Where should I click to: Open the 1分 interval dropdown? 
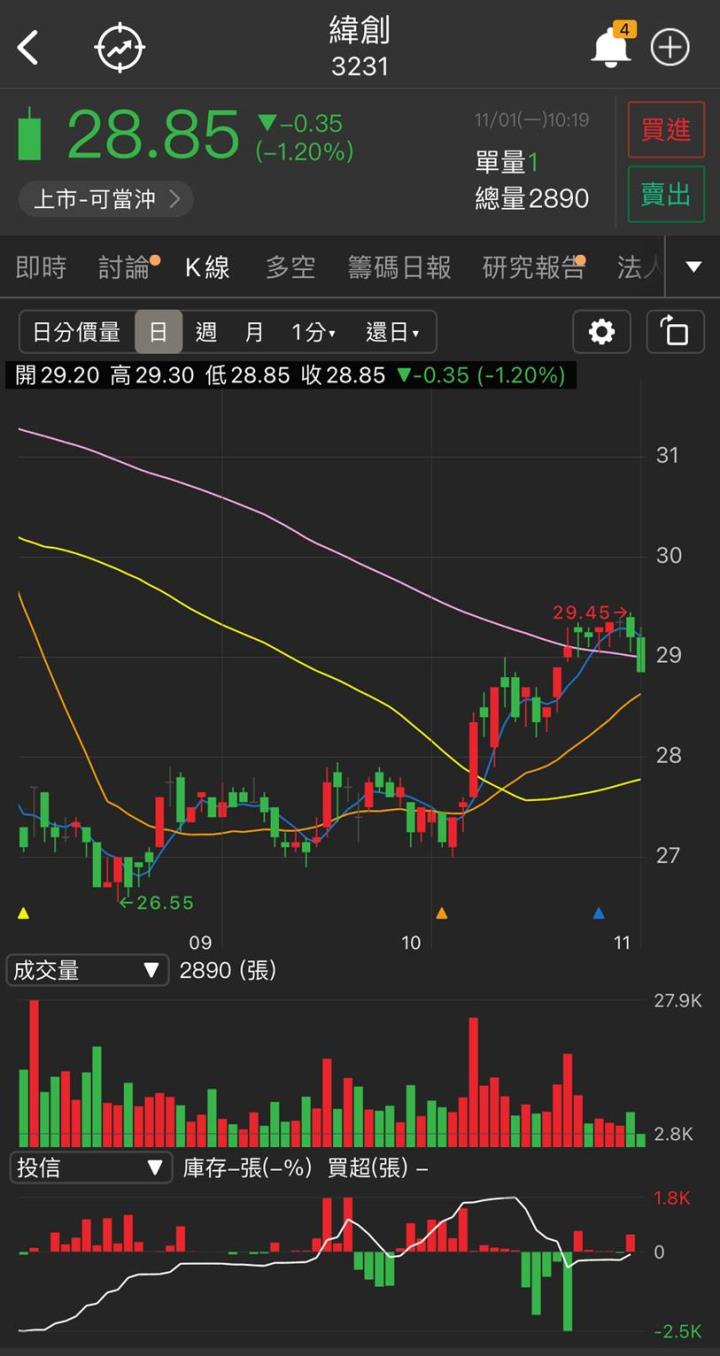click(x=313, y=332)
